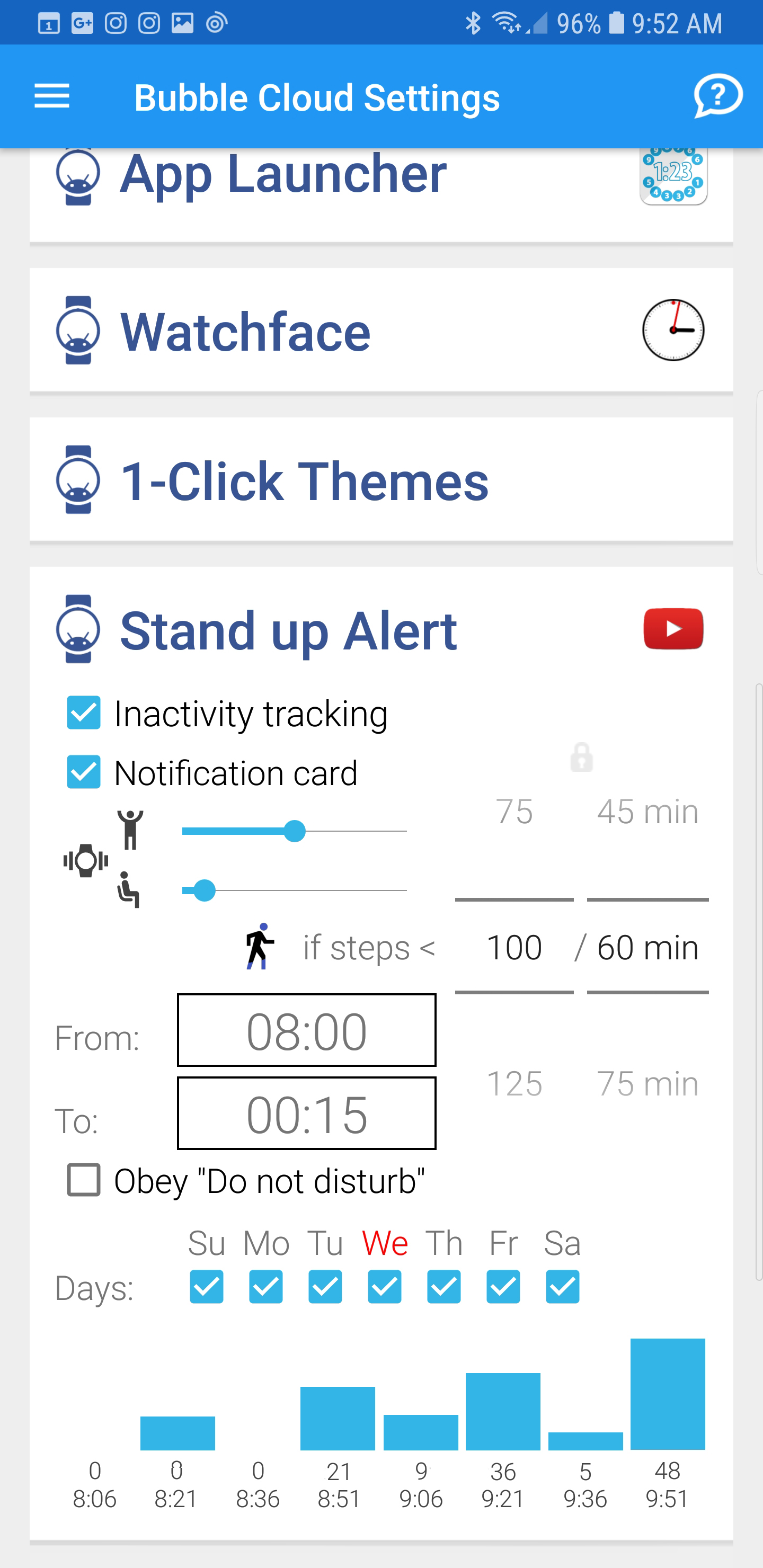
Task: Change the To time 00:15
Action: 306,1113
